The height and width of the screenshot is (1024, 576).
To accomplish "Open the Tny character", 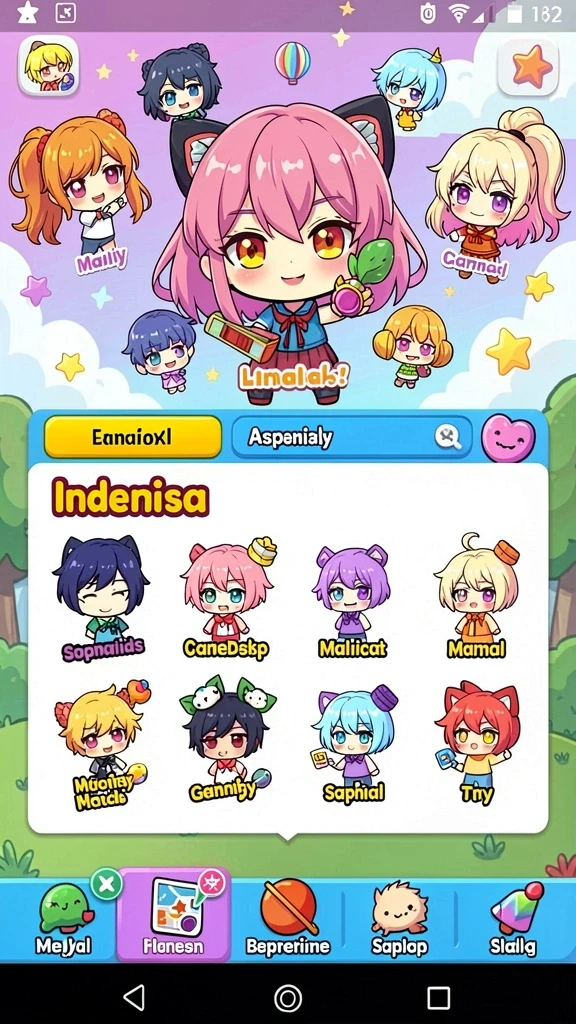I will (477, 743).
